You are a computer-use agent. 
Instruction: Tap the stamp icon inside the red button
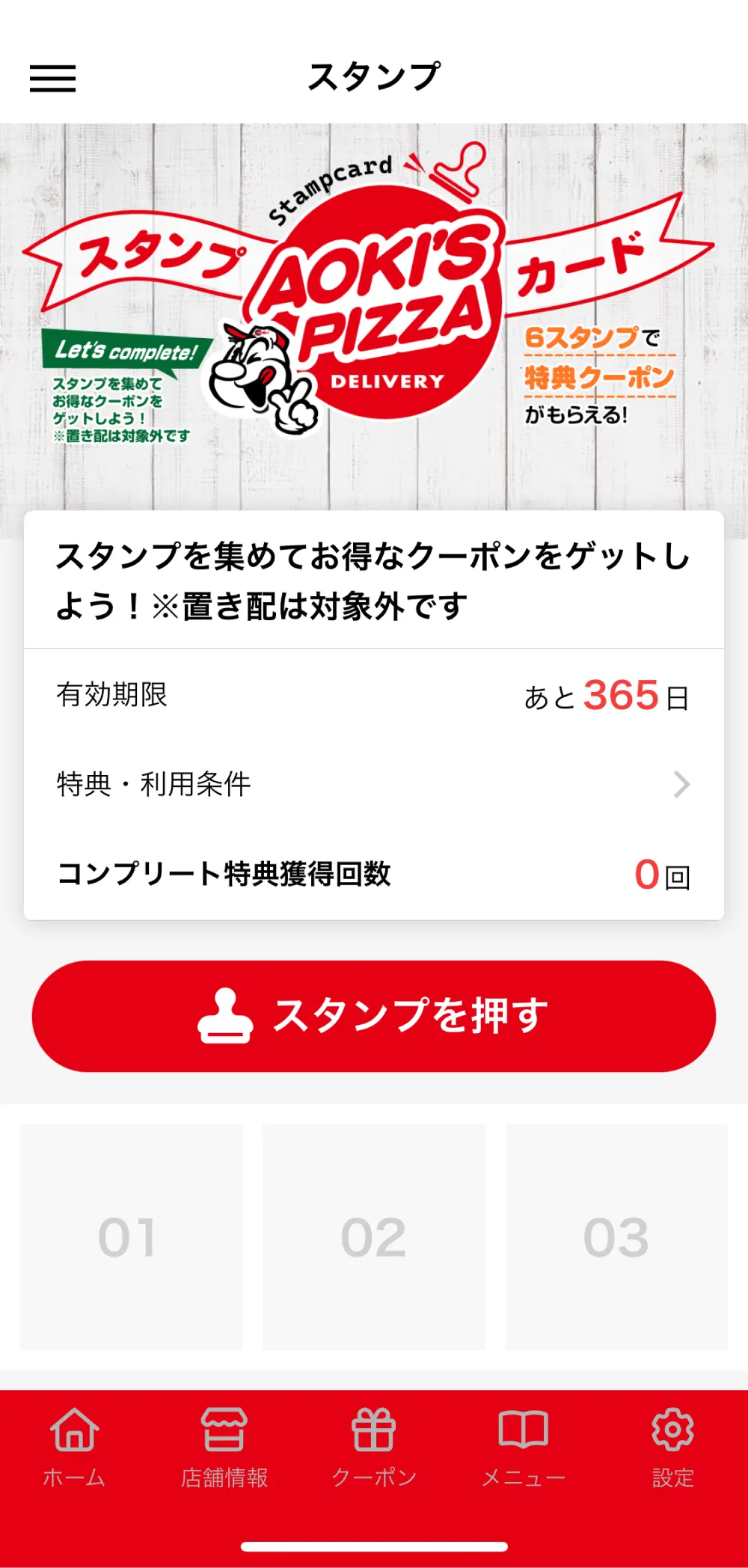227,1014
